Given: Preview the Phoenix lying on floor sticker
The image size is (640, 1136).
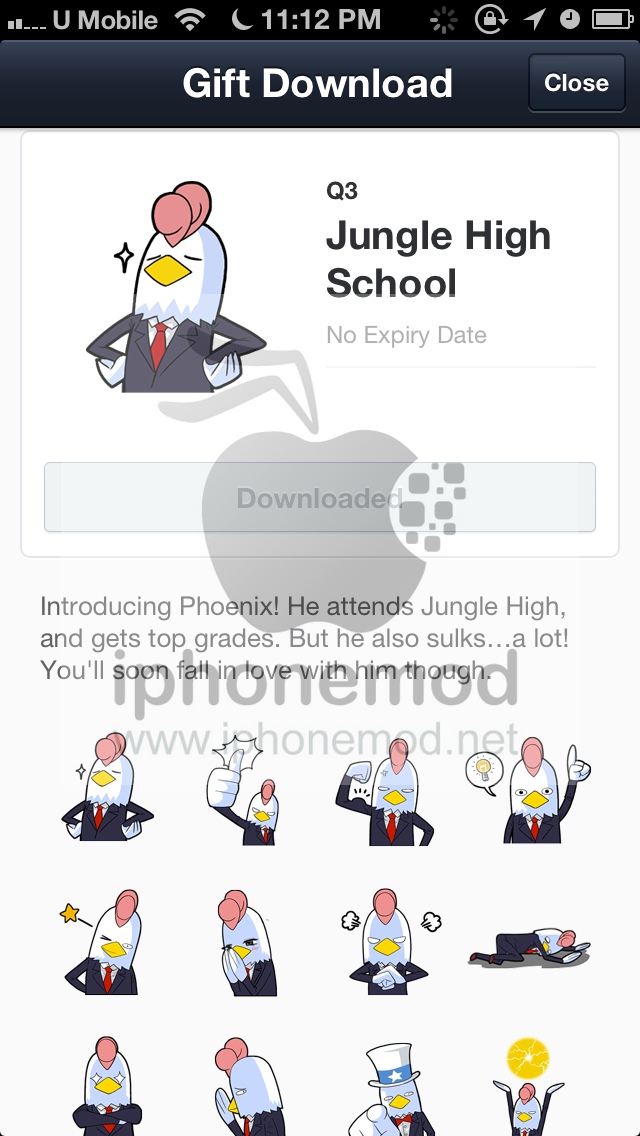Looking at the screenshot, I should click(530, 945).
